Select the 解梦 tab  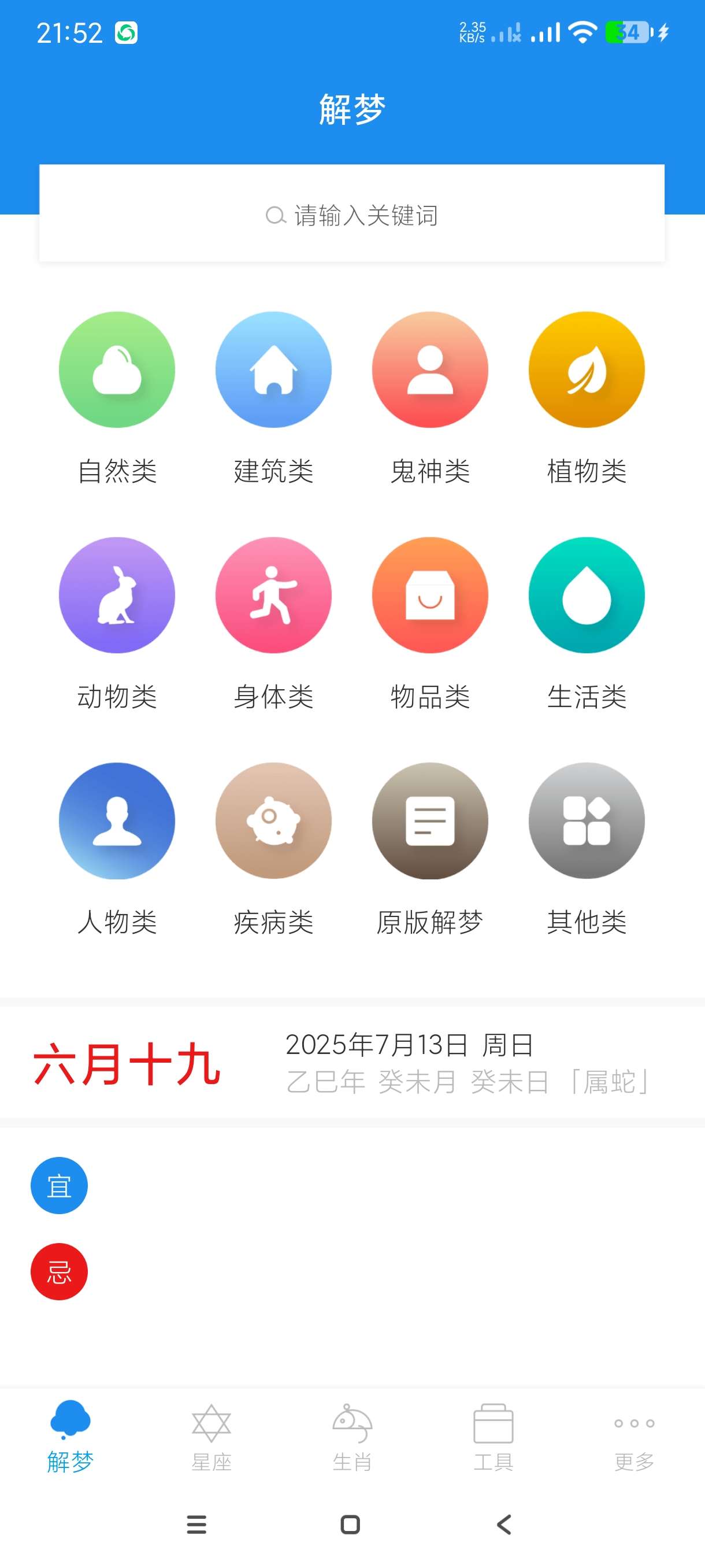click(x=70, y=1437)
